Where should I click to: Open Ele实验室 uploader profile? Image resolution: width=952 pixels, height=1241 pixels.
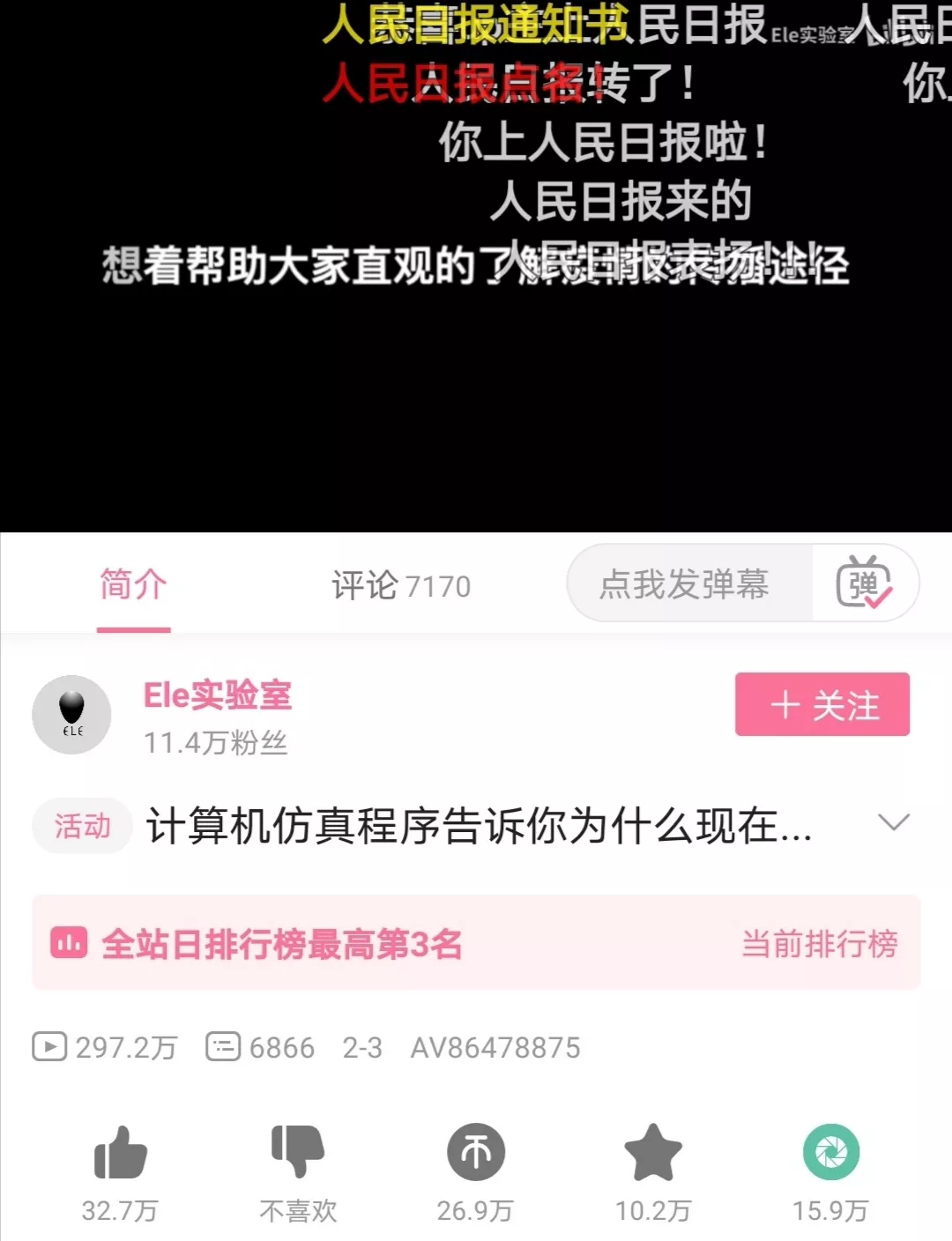(217, 696)
